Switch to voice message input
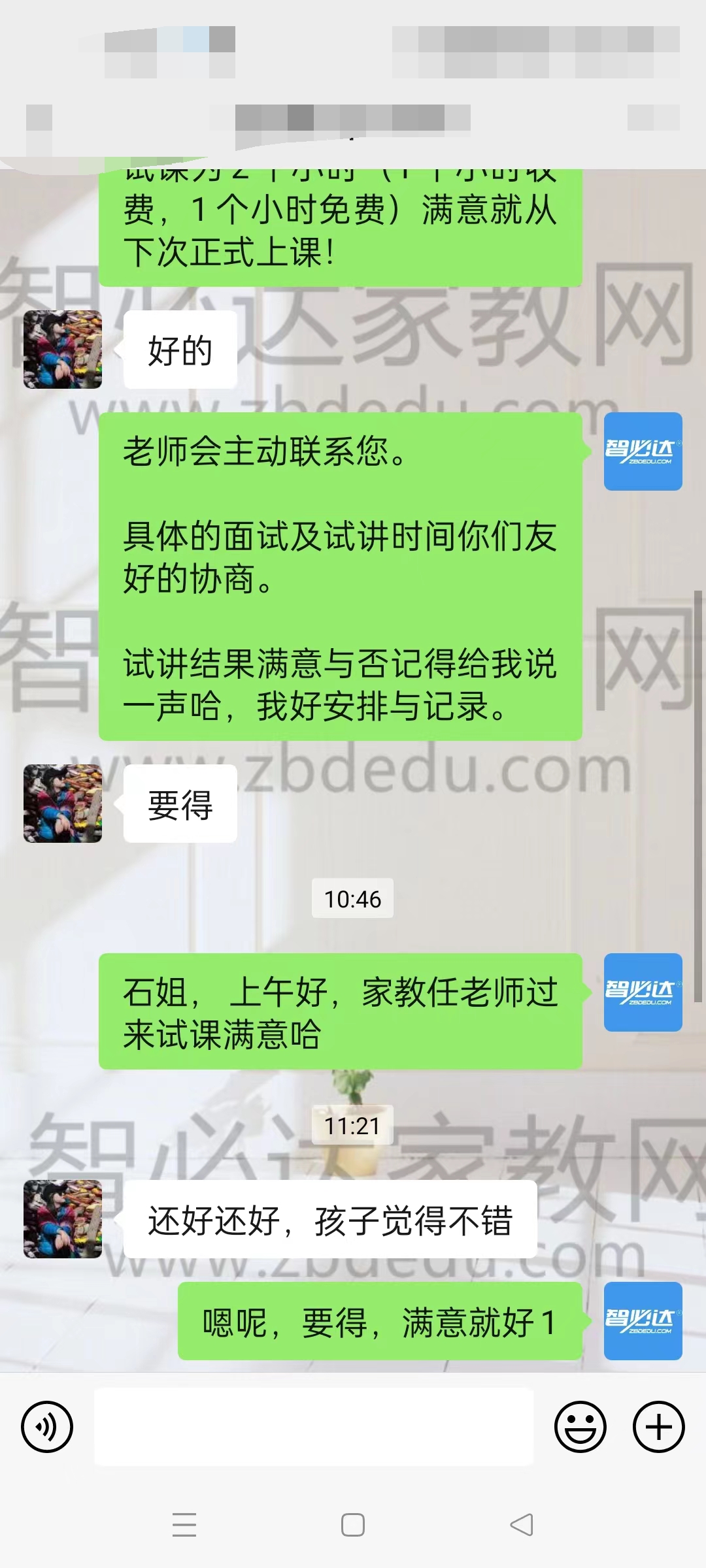 (47, 1427)
